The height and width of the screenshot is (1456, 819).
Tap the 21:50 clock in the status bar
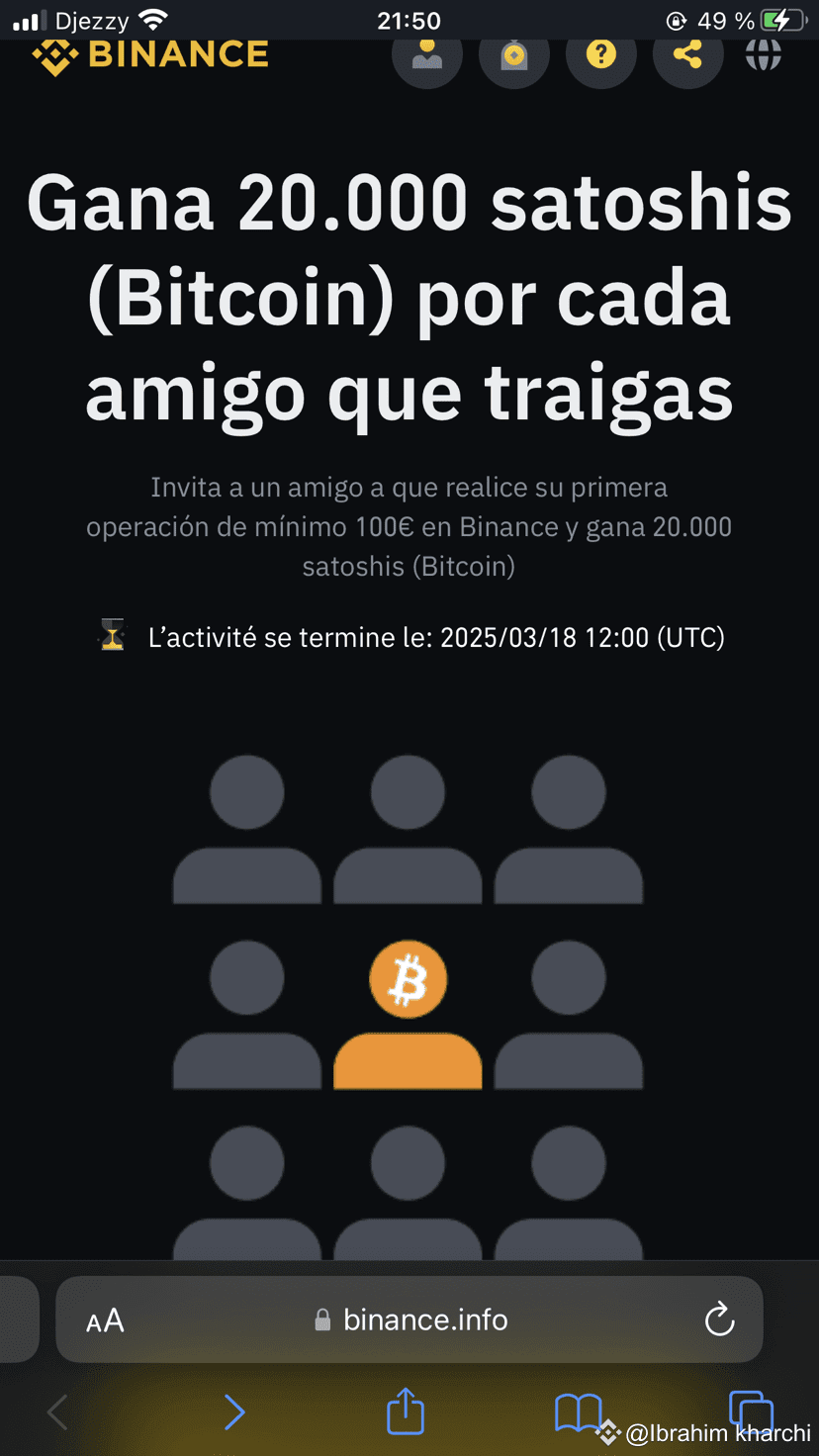point(409,19)
